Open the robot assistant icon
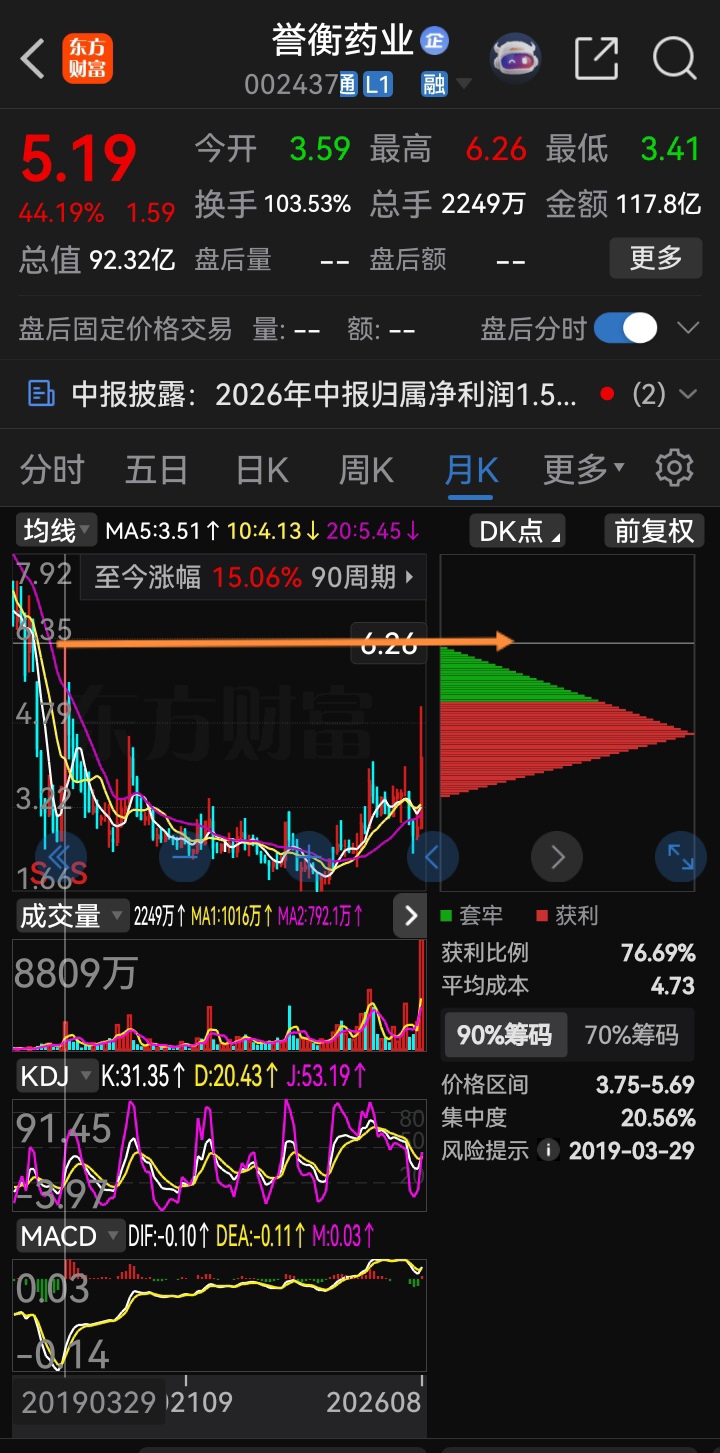 click(516, 58)
